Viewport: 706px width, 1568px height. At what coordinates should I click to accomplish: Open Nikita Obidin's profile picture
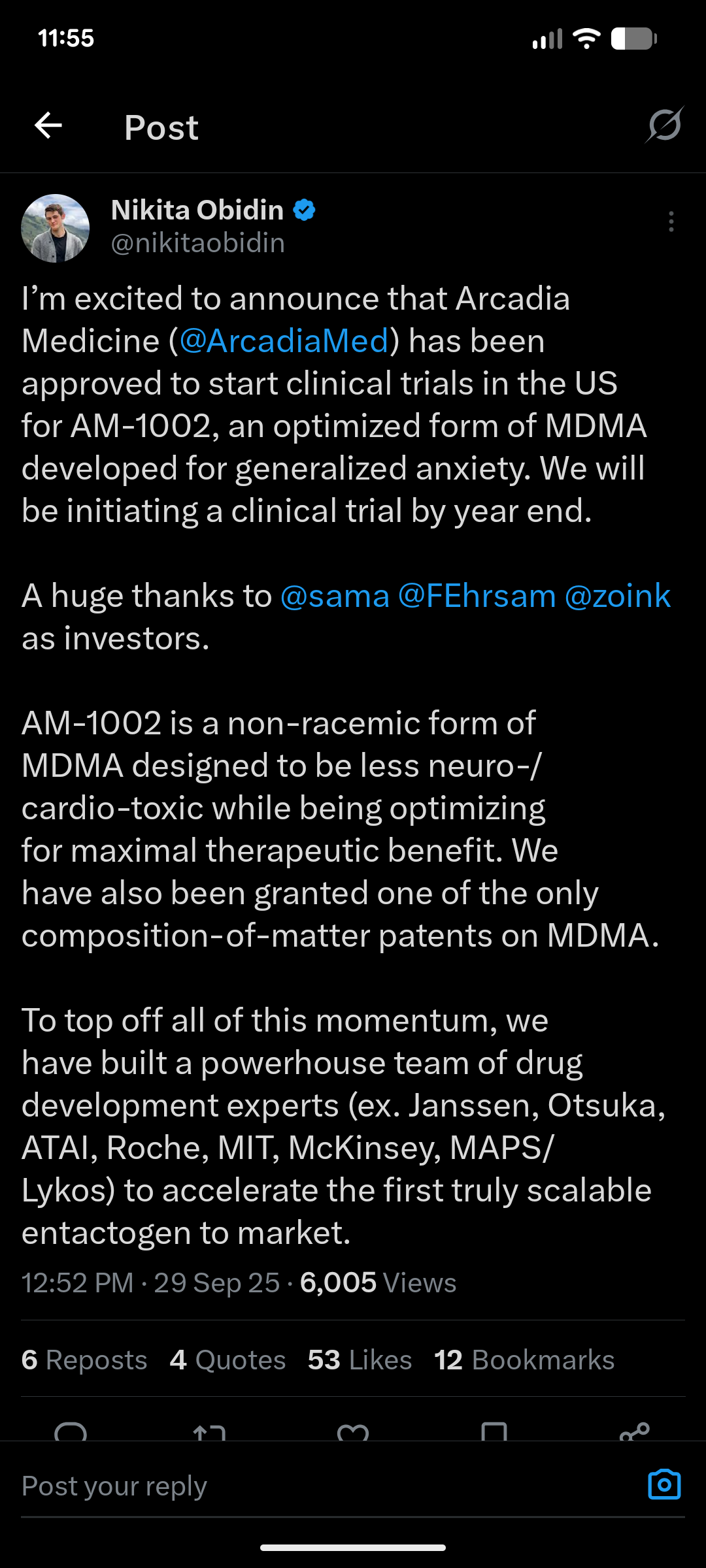(x=56, y=228)
